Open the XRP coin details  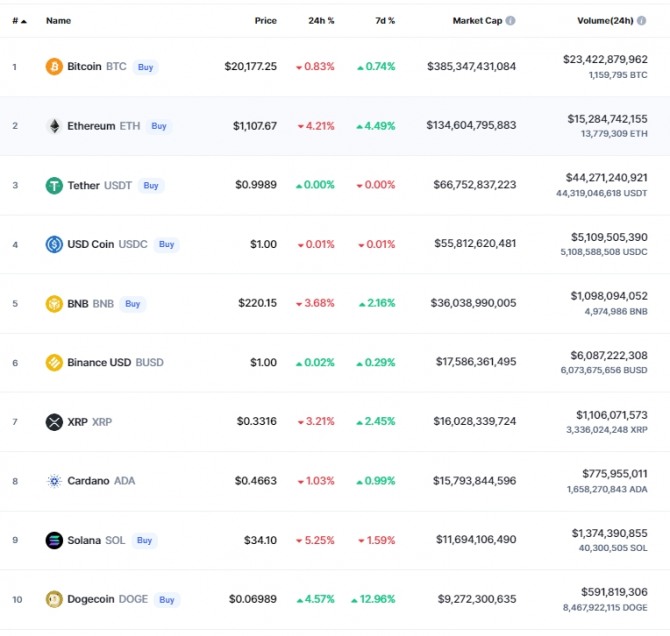click(x=78, y=421)
